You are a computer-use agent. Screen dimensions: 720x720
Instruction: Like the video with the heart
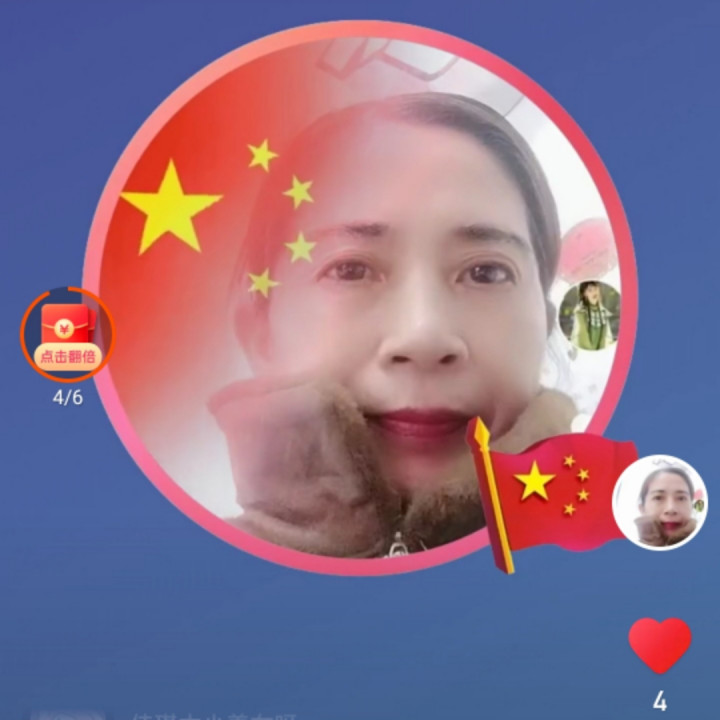pyautogui.click(x=660, y=645)
